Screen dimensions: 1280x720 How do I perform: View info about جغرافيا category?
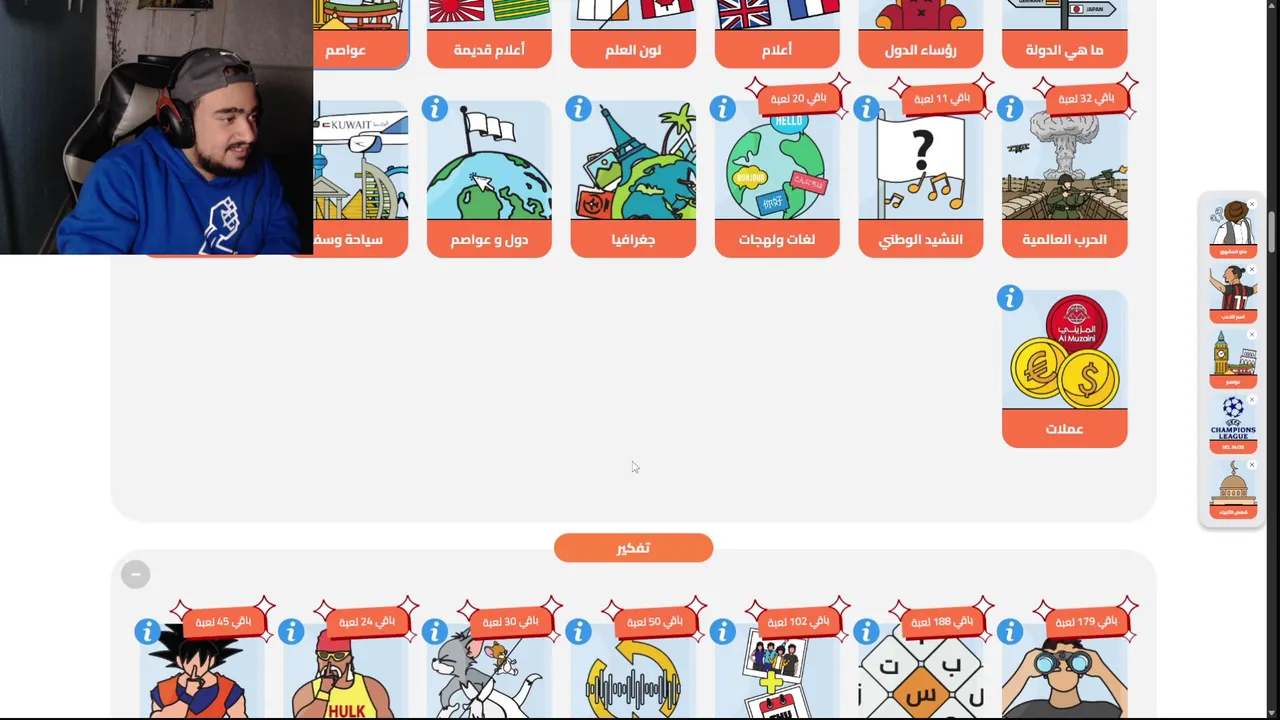578,108
